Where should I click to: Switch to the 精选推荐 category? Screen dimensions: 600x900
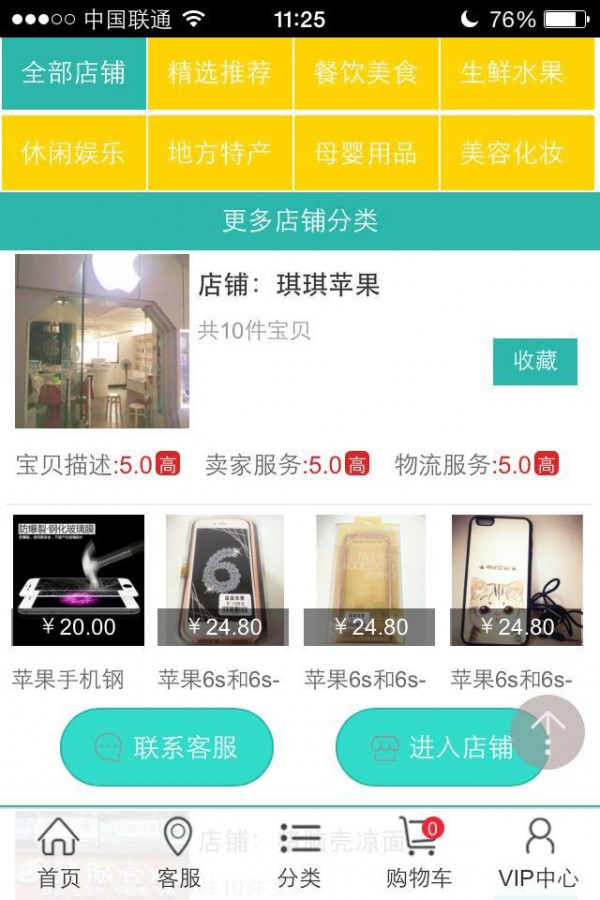pyautogui.click(x=220, y=73)
